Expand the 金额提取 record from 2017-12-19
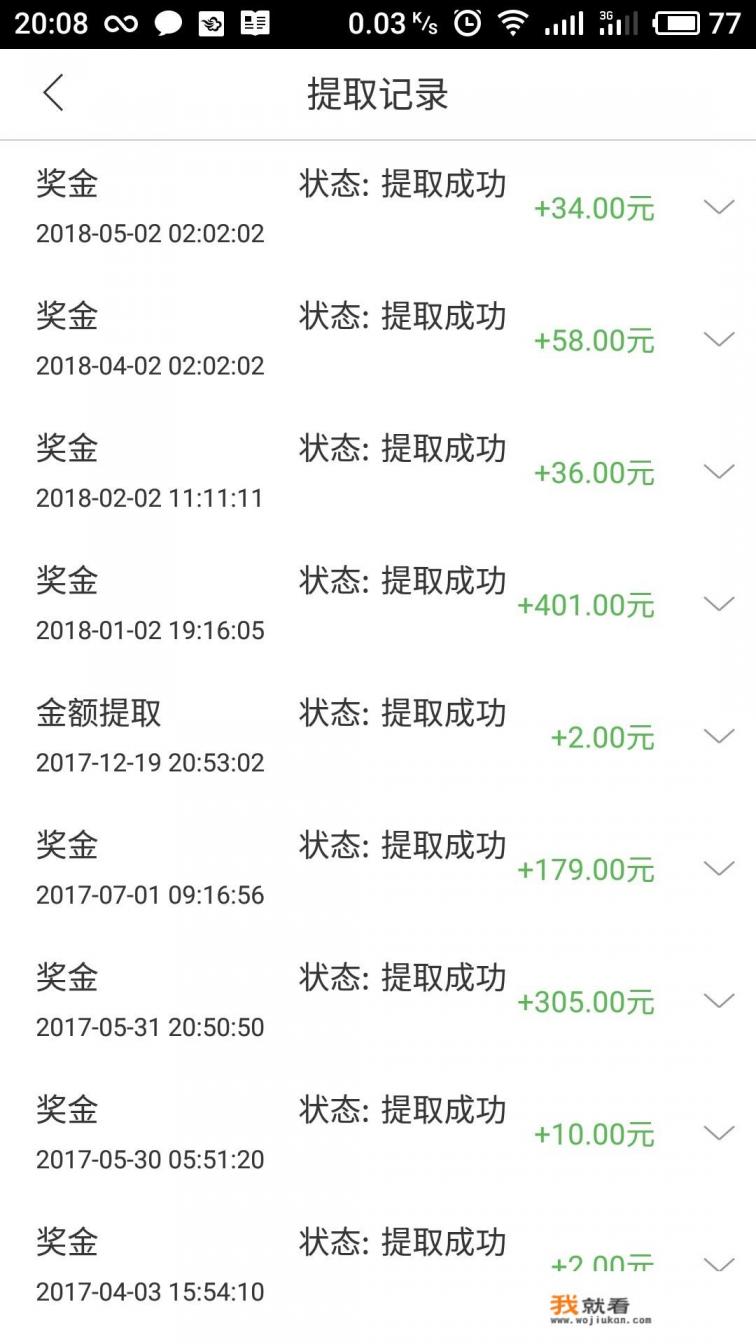This screenshot has width=756, height=1344. click(x=719, y=736)
